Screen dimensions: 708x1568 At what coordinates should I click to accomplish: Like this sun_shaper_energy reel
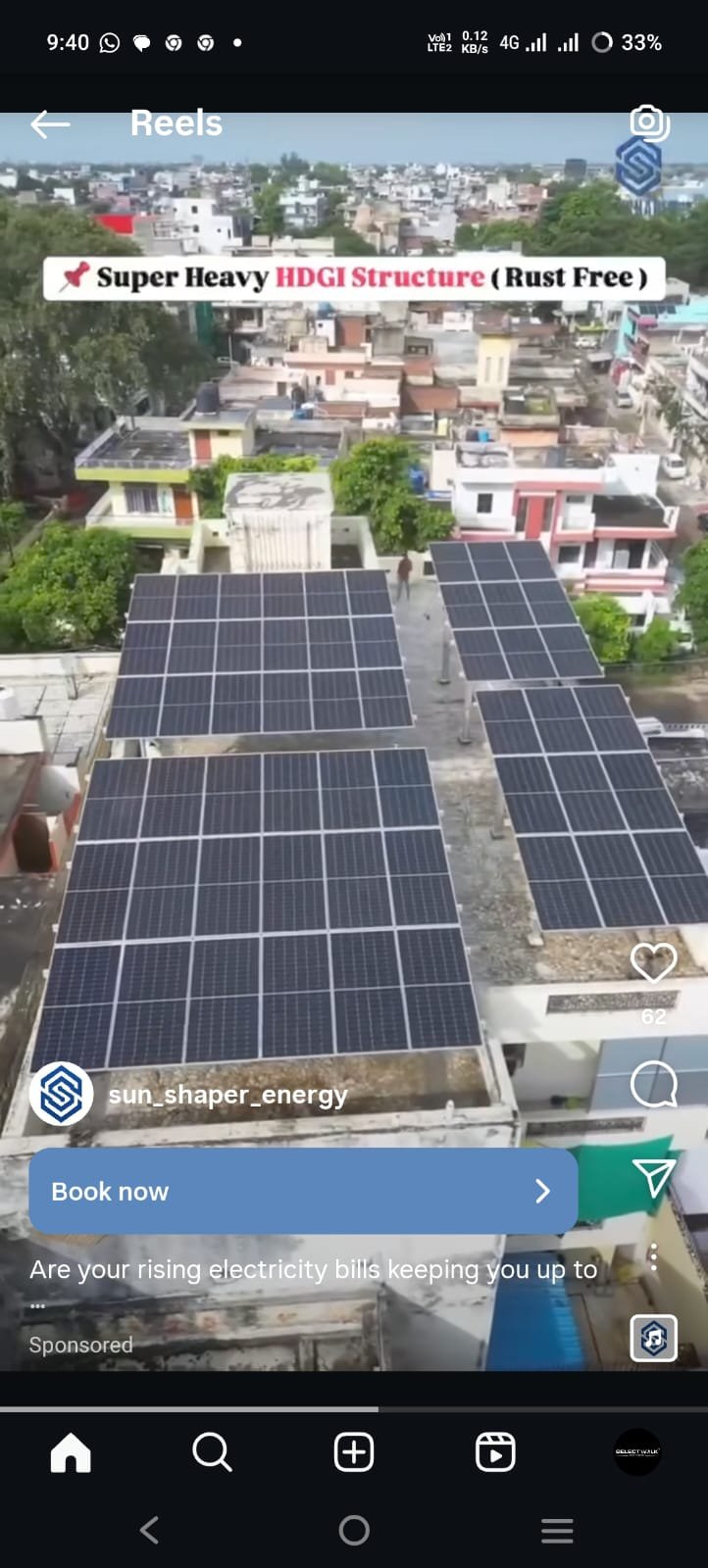pos(653,963)
